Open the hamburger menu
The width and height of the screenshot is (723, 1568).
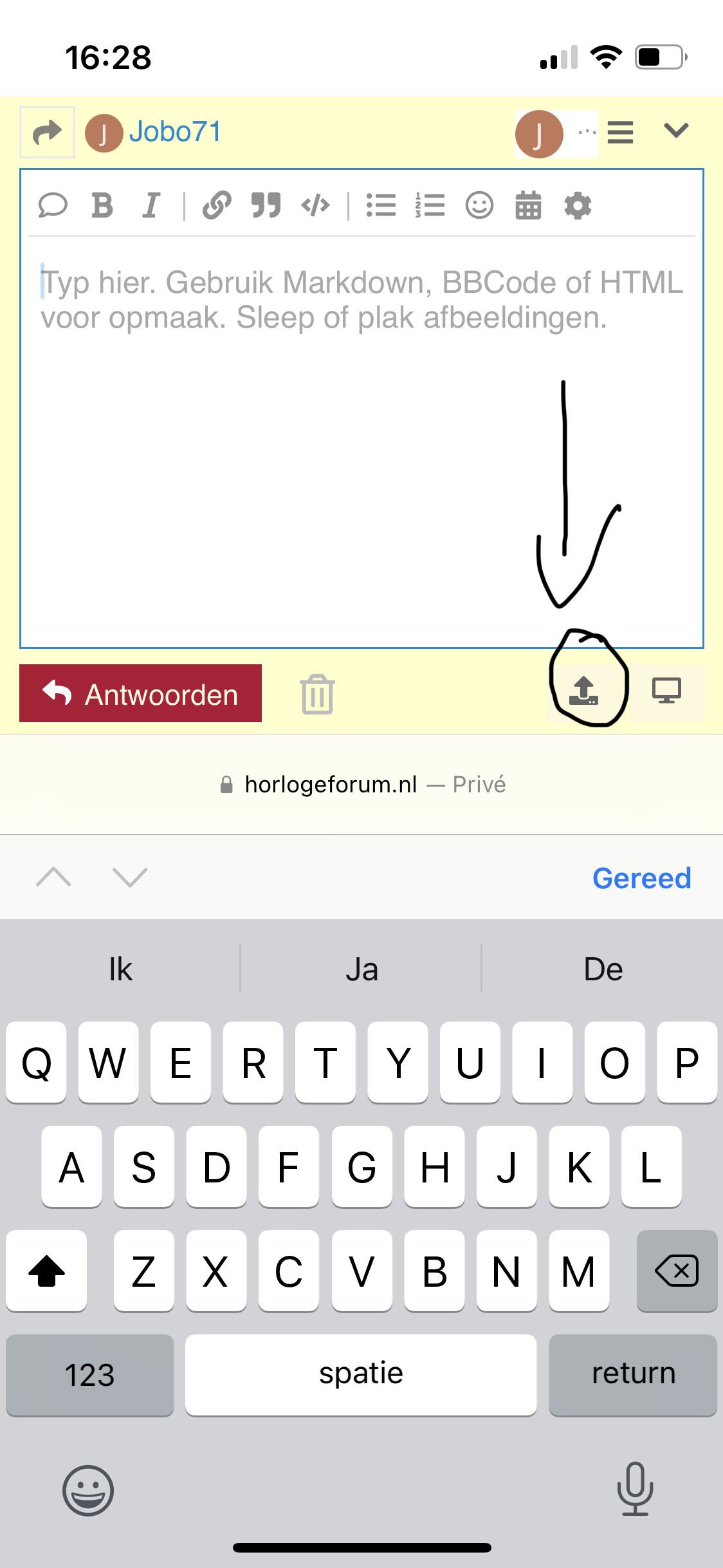coord(620,133)
